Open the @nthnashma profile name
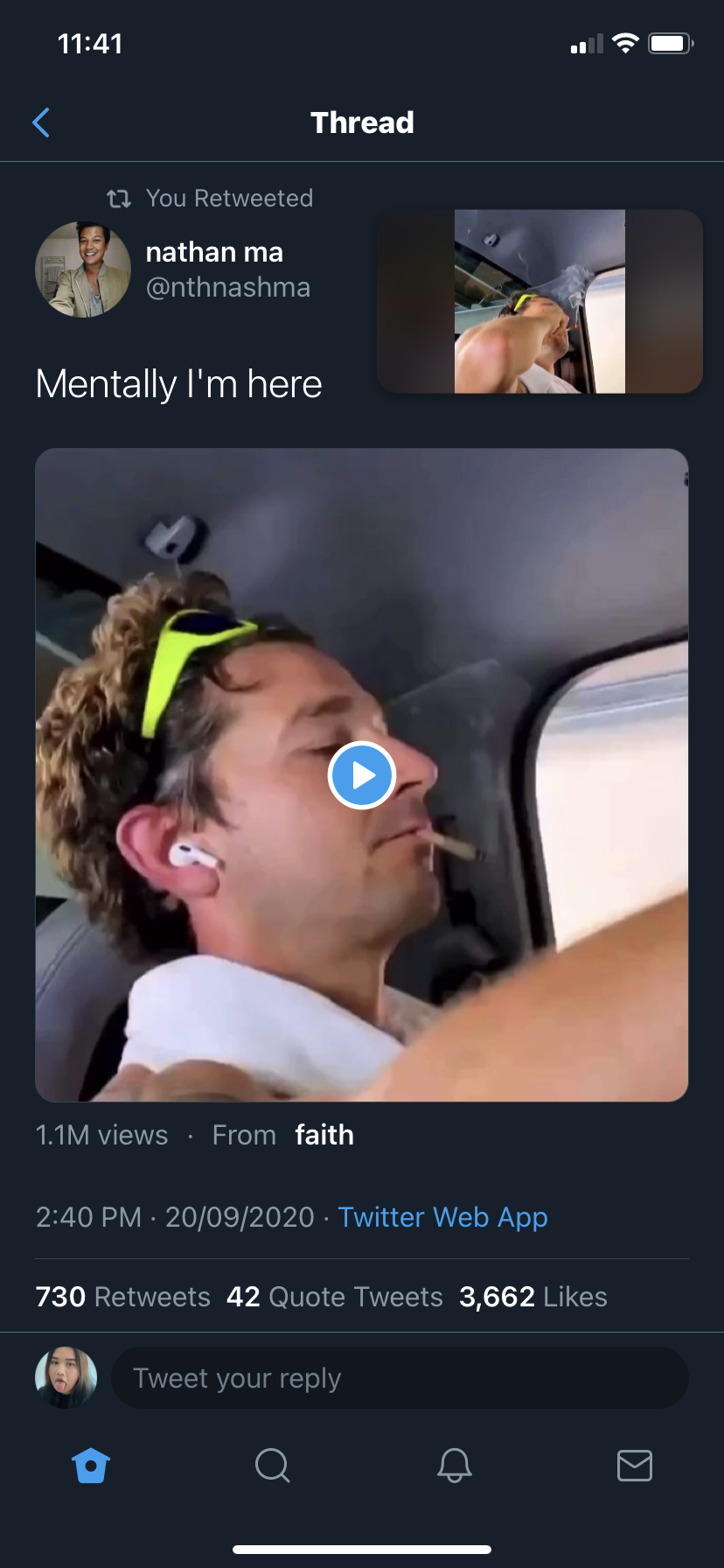 [227, 287]
